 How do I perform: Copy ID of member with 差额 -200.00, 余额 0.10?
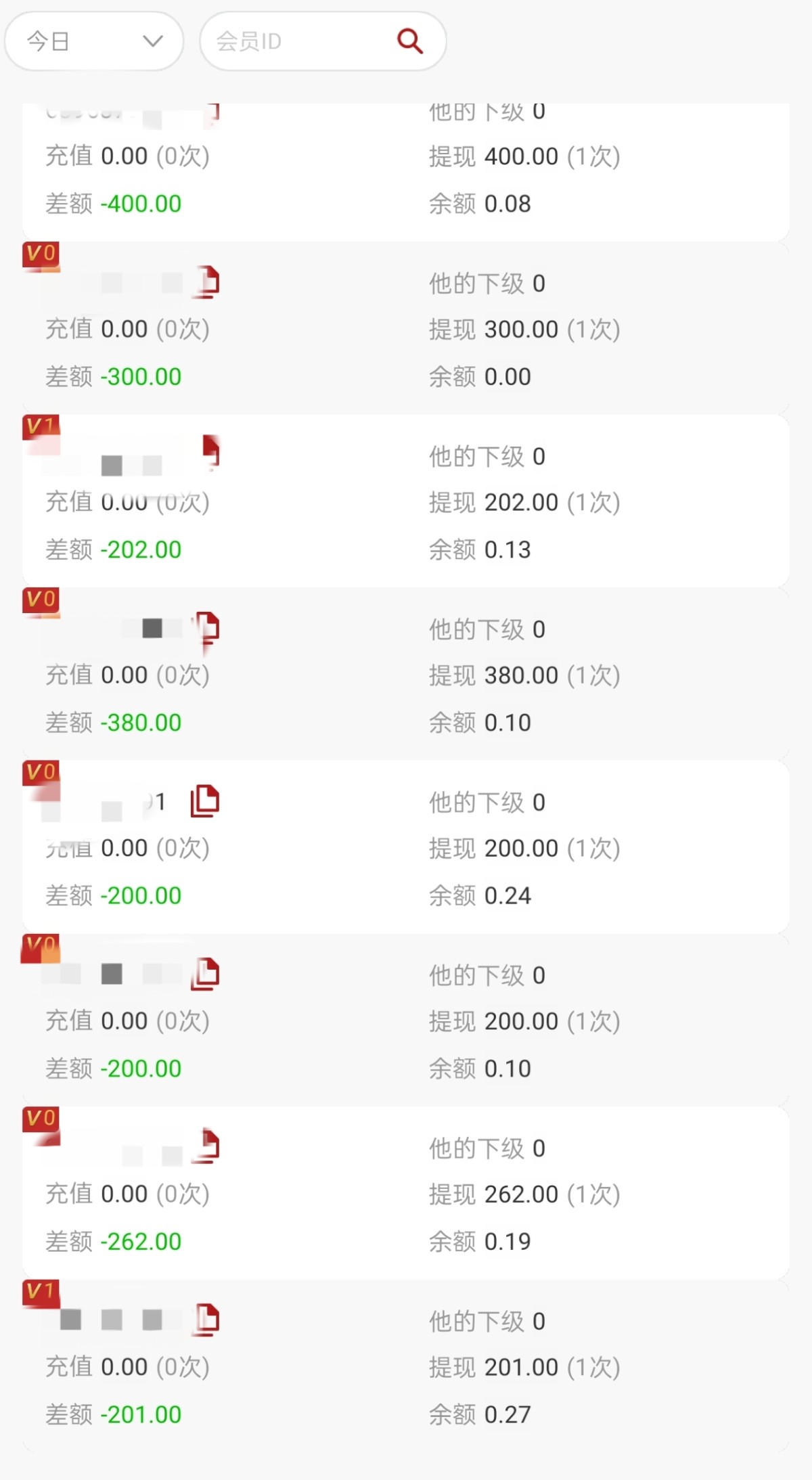click(x=206, y=974)
